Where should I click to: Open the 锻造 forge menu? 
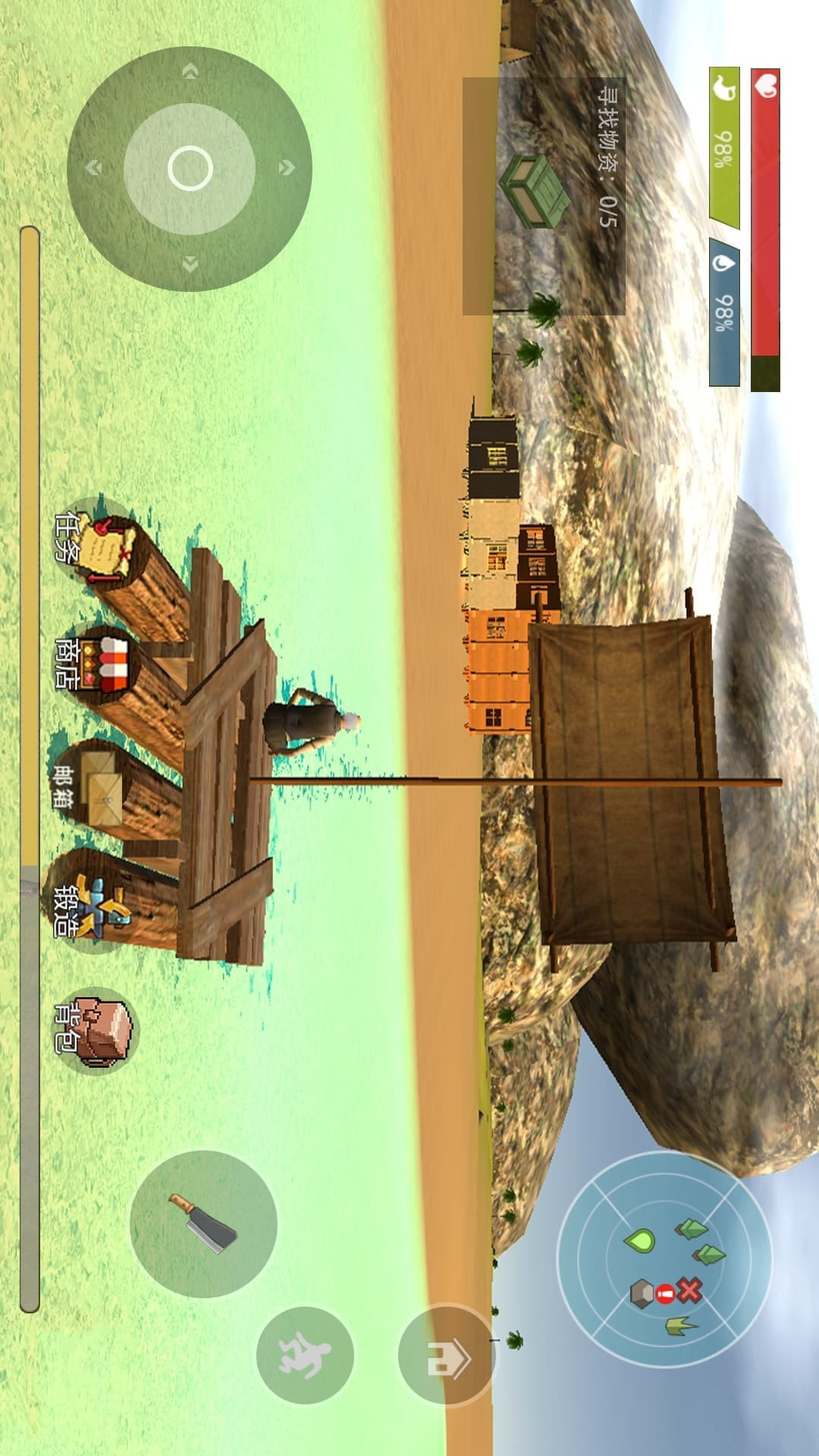[x=91, y=908]
